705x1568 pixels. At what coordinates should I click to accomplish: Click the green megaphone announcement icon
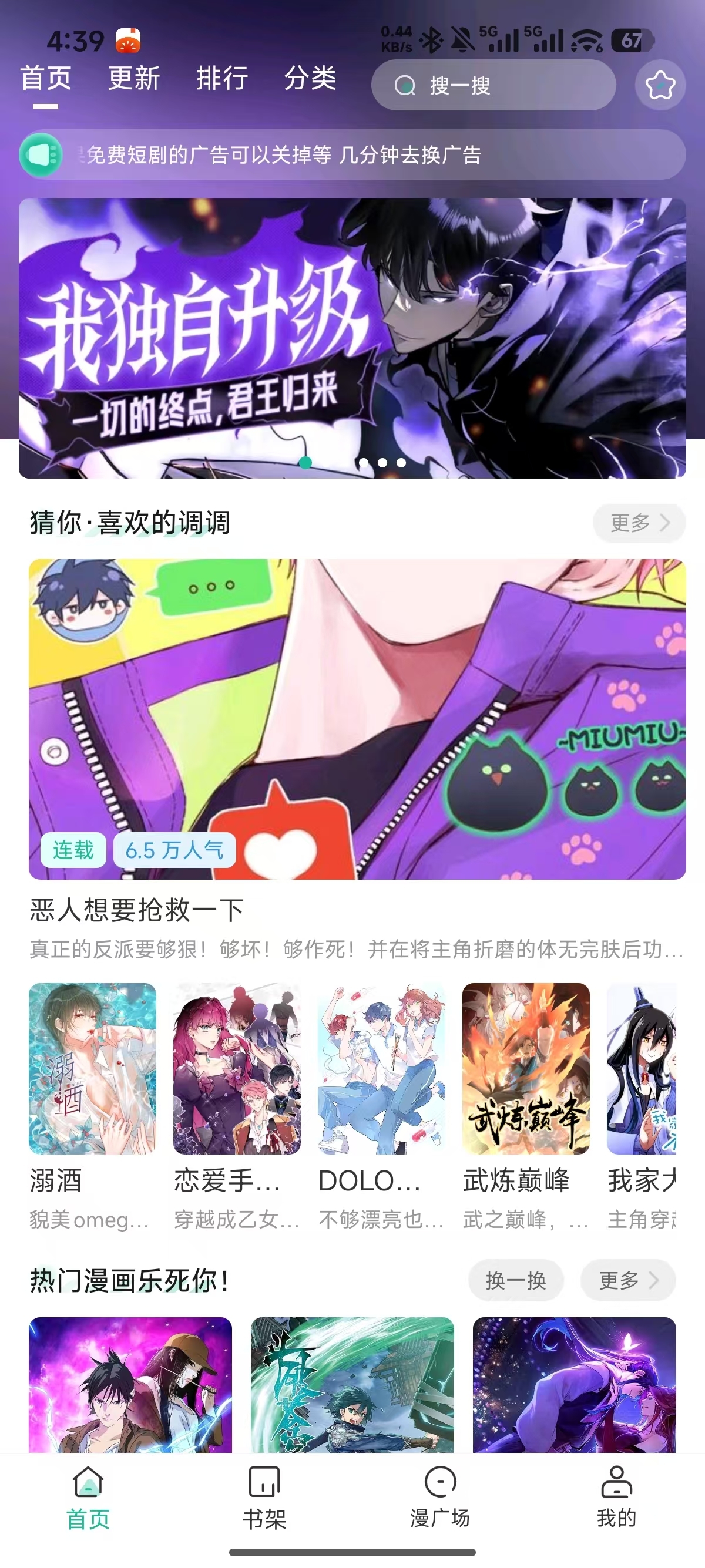click(42, 155)
